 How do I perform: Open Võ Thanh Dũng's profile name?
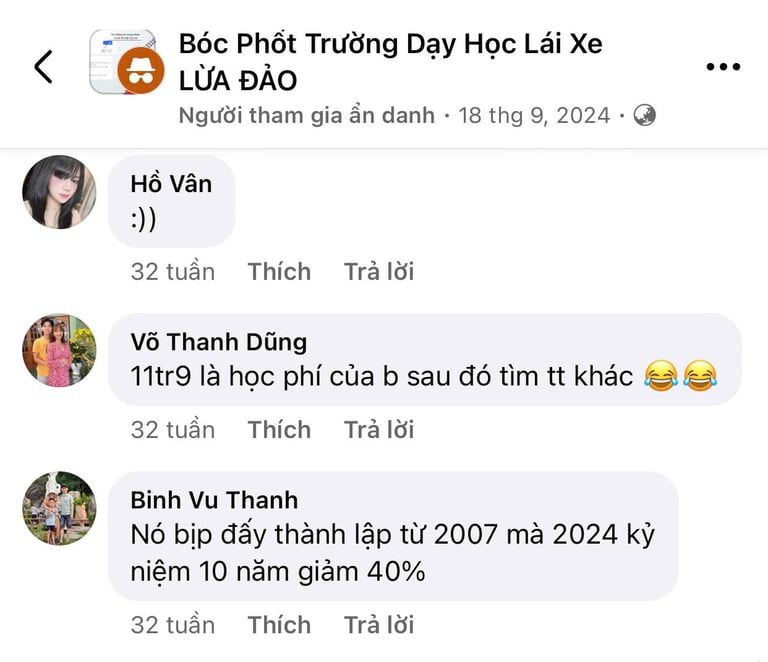click(218, 342)
